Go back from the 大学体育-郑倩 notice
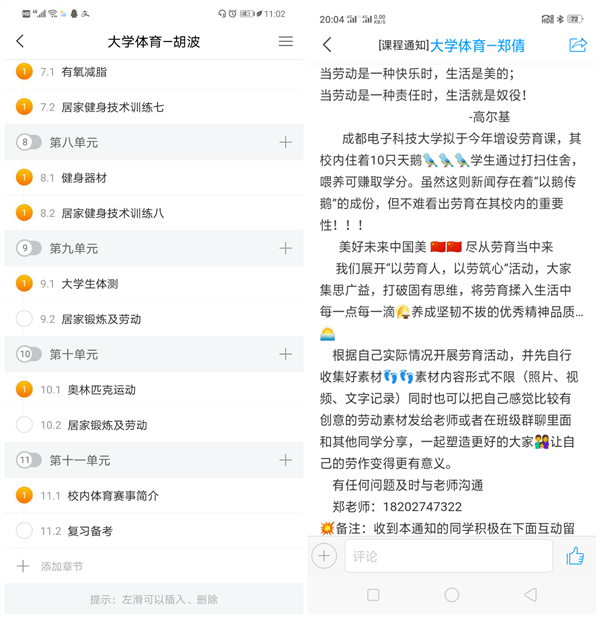This screenshot has width=600, height=618. coord(327,45)
